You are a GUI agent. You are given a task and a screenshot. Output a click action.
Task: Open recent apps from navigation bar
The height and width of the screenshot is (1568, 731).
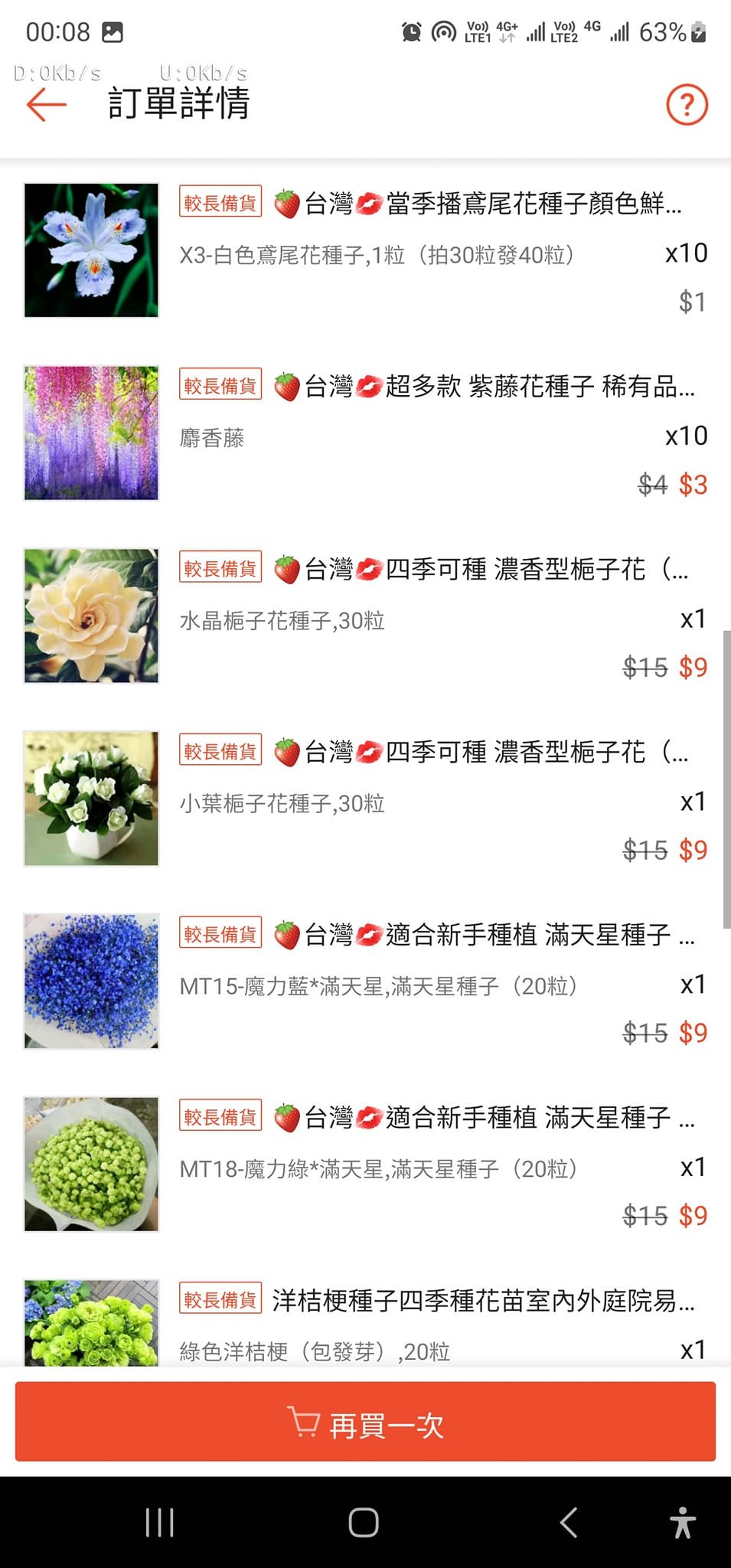click(x=159, y=1522)
